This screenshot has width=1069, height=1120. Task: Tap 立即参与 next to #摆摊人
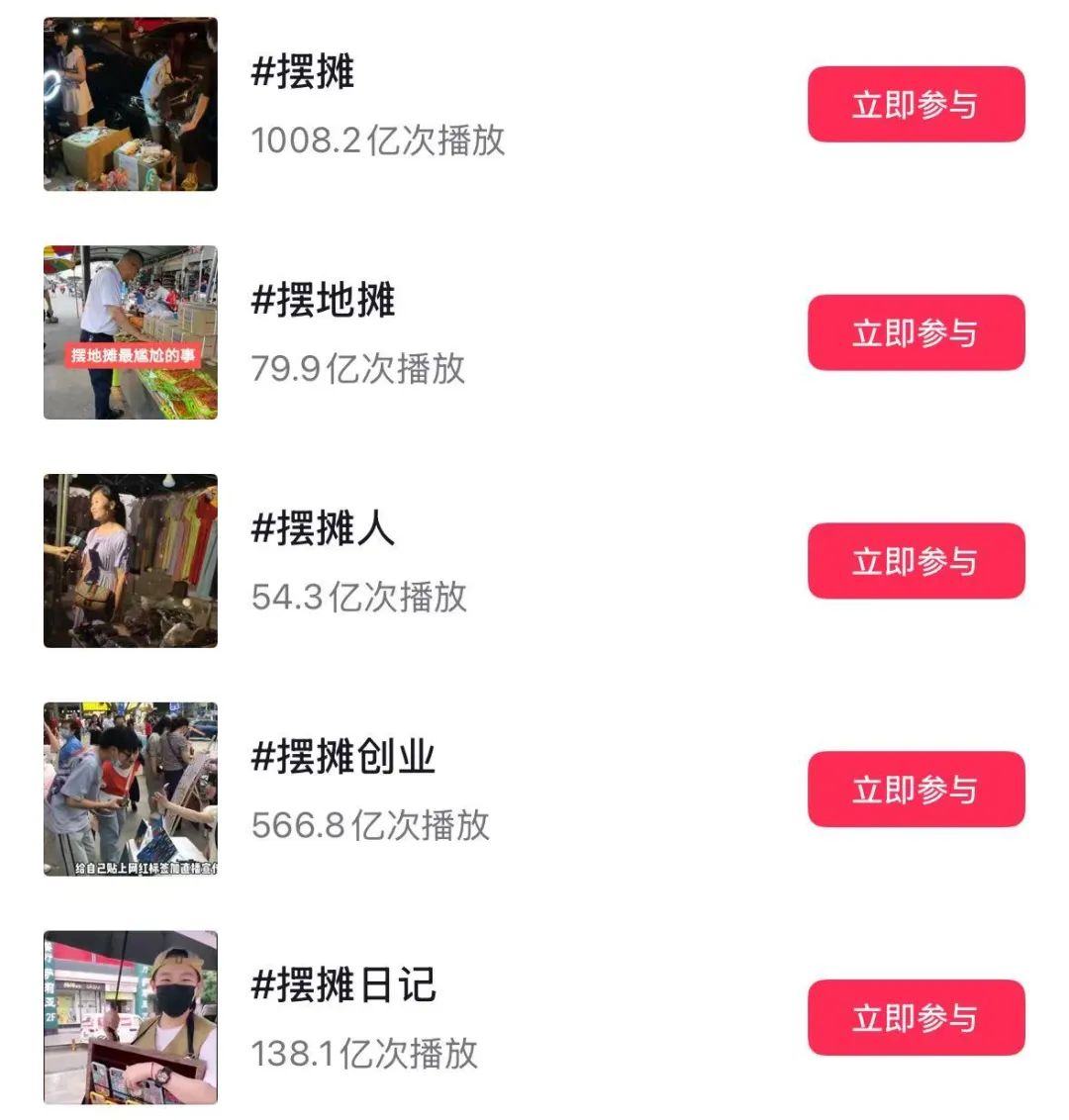[x=916, y=561]
